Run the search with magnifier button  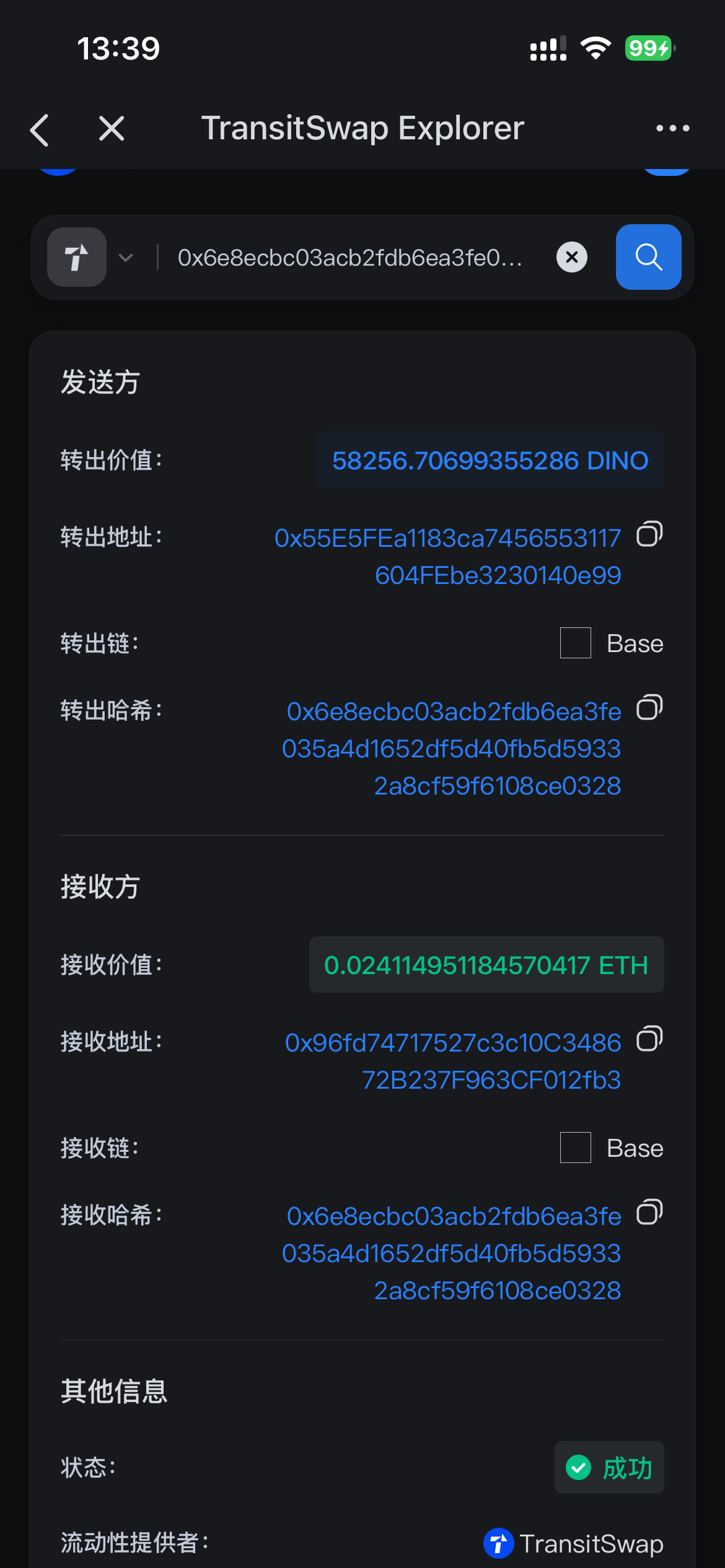(648, 257)
